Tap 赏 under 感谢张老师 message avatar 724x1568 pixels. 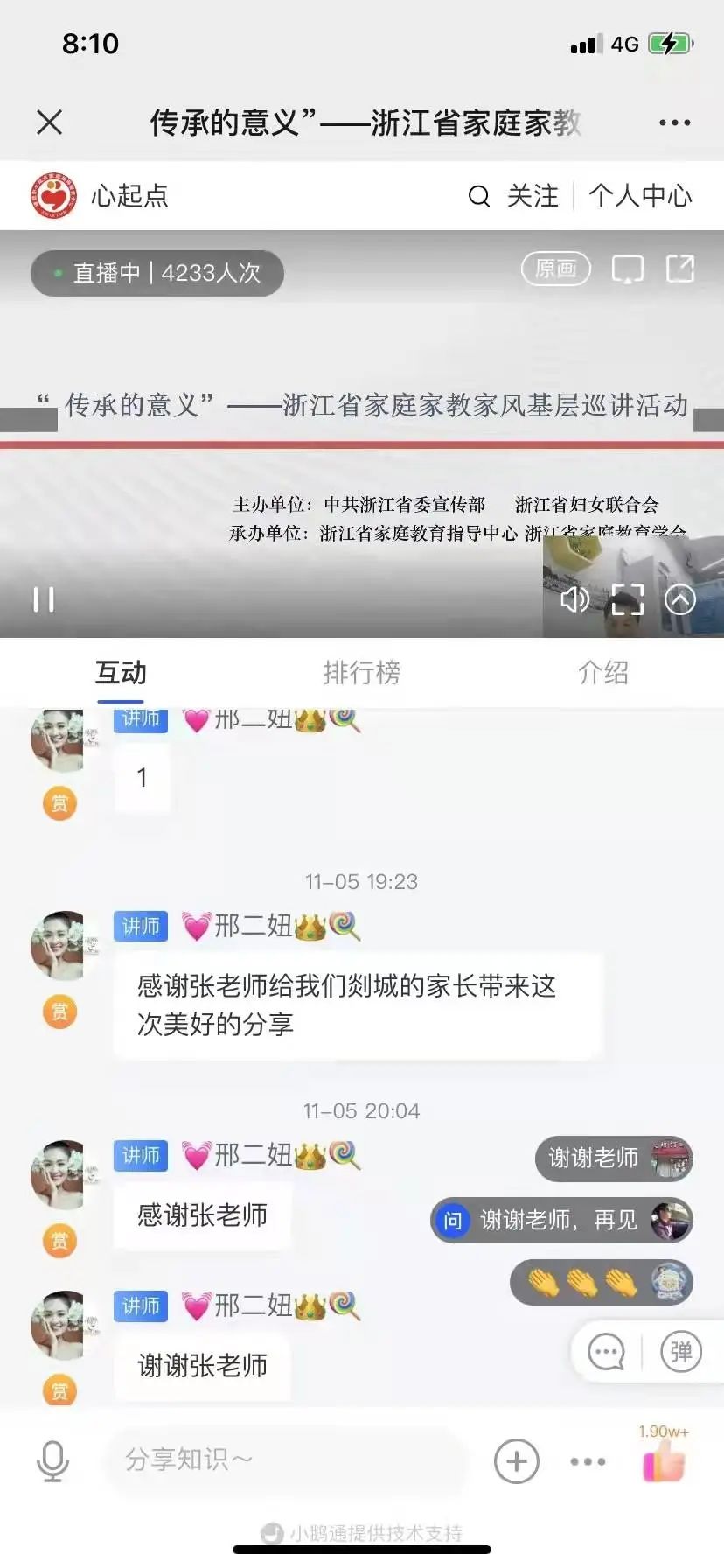59,1240
